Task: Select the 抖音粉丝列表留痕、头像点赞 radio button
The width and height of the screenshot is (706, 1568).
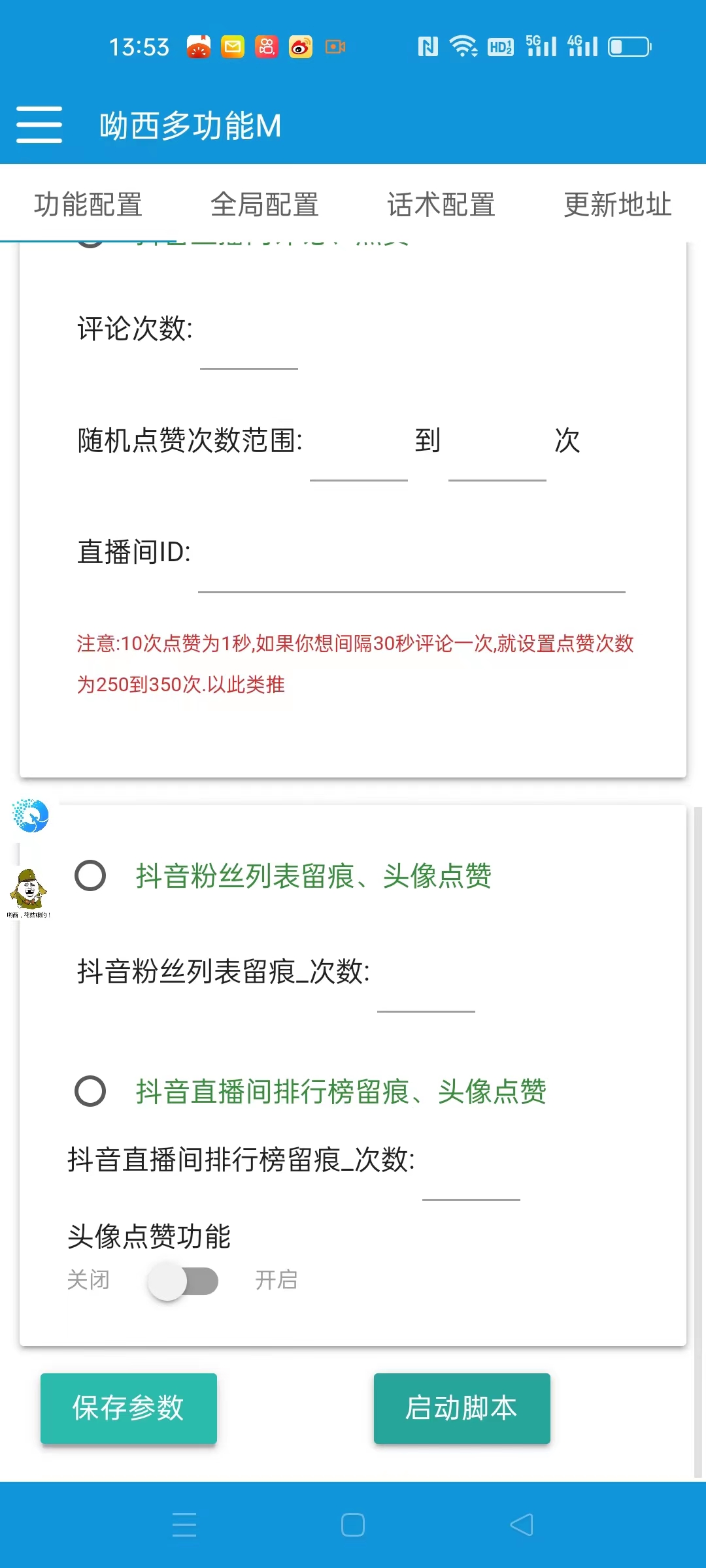Action: (90, 876)
